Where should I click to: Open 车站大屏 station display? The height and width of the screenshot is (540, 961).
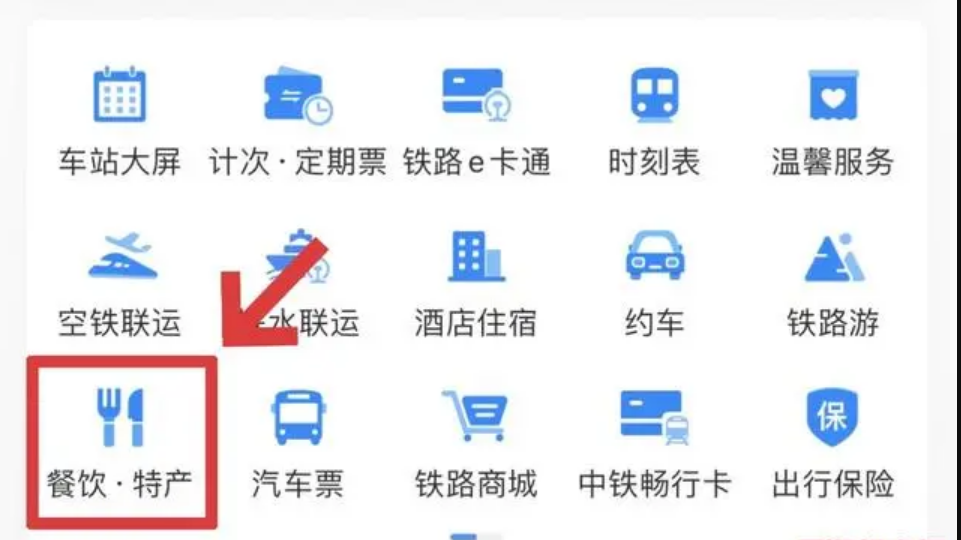coord(119,120)
